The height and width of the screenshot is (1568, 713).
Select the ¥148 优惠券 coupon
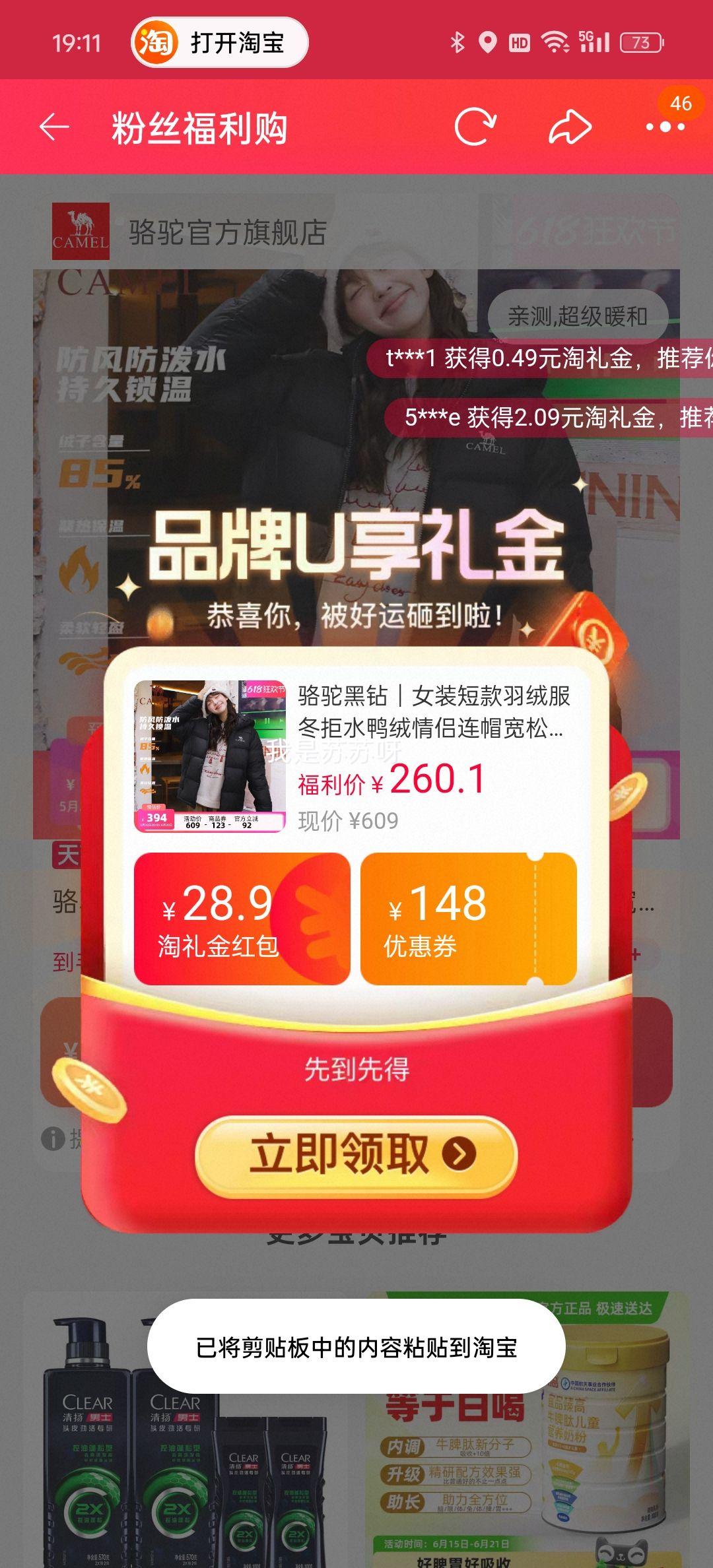(x=468, y=919)
